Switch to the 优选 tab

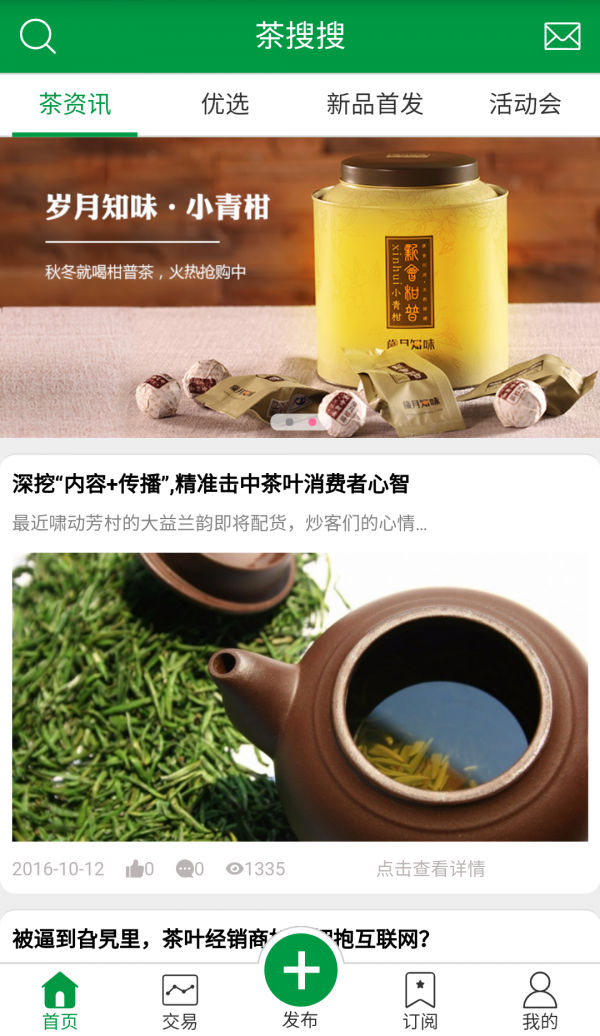225,104
